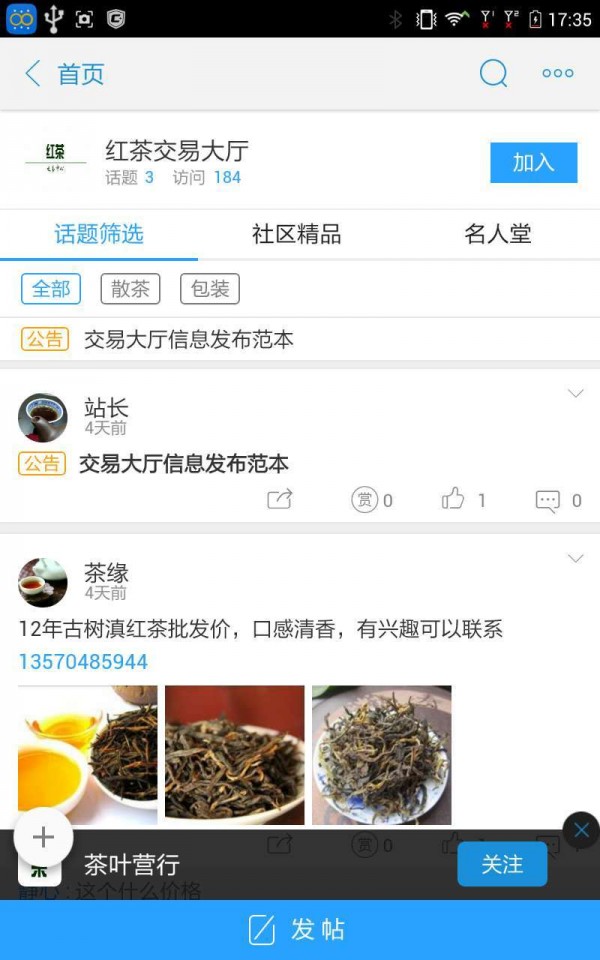
Task: Follow 茶叶营行 with the 关注 button
Action: [x=502, y=864]
